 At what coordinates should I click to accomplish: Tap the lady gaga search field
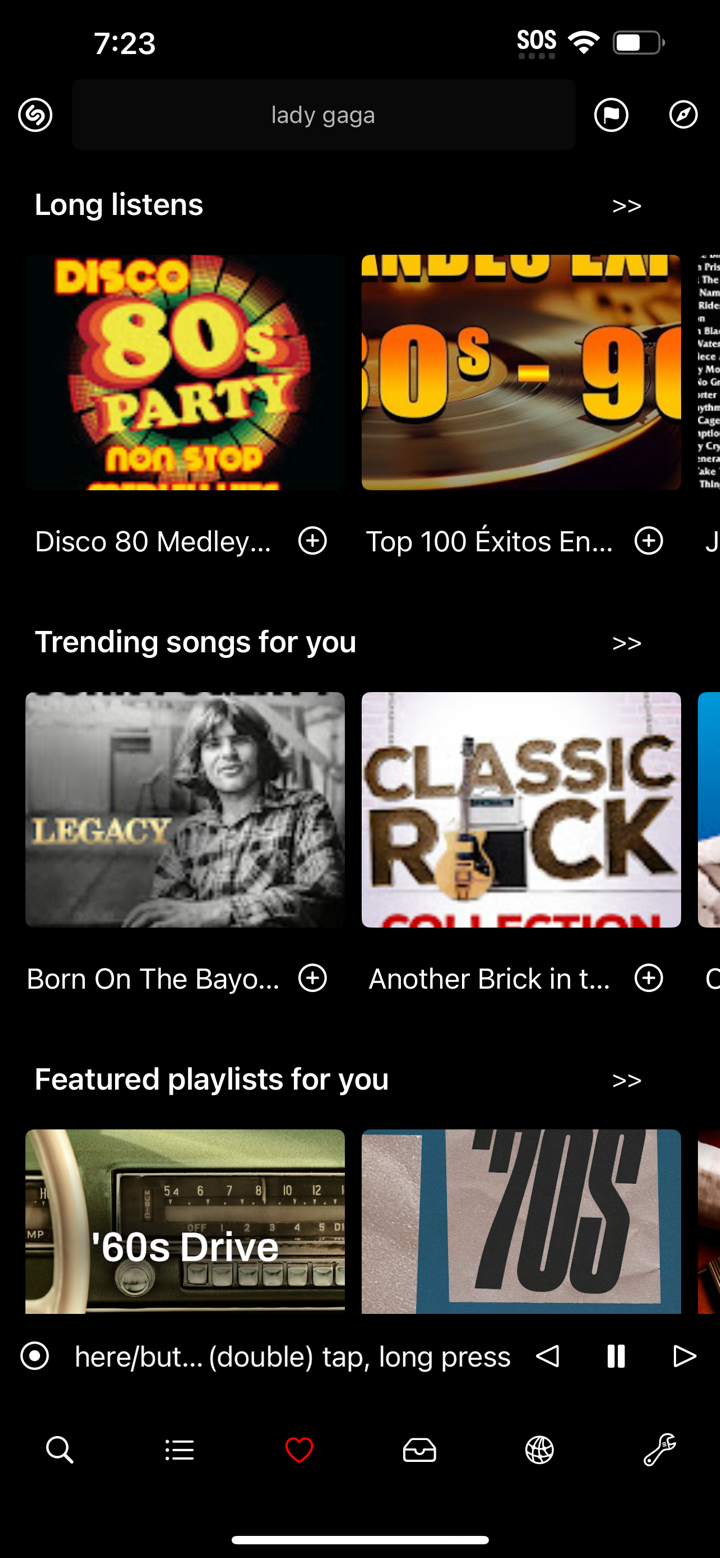click(323, 115)
